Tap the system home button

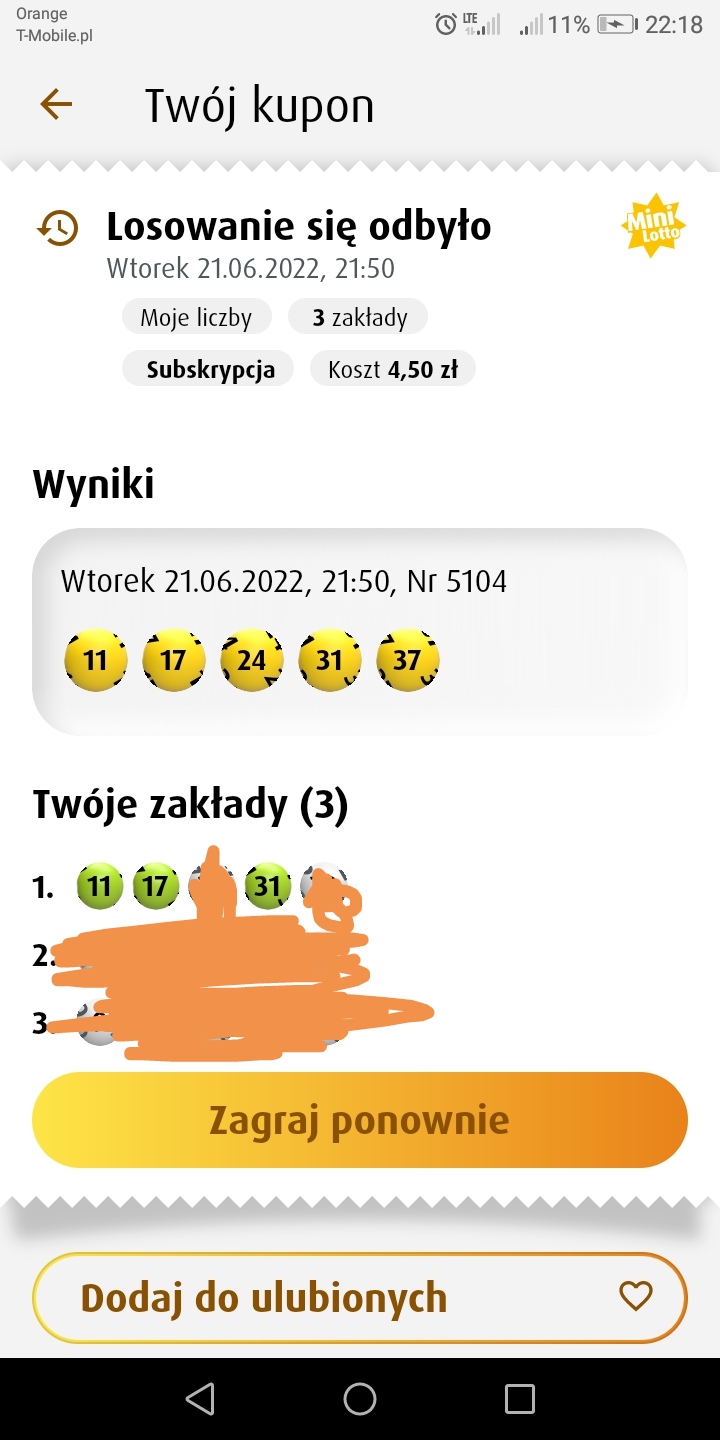point(359,1399)
